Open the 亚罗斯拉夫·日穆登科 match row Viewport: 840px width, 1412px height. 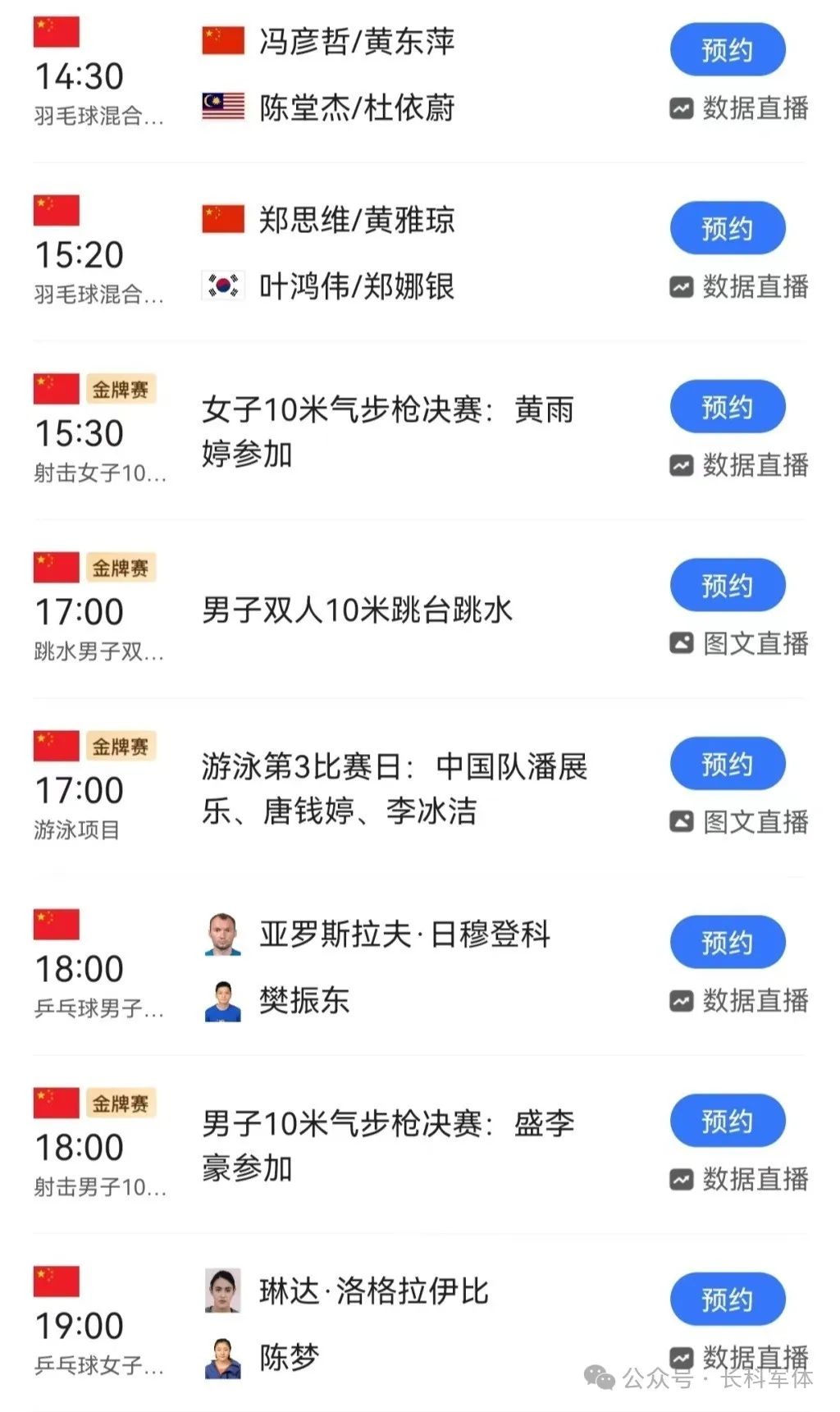404,934
